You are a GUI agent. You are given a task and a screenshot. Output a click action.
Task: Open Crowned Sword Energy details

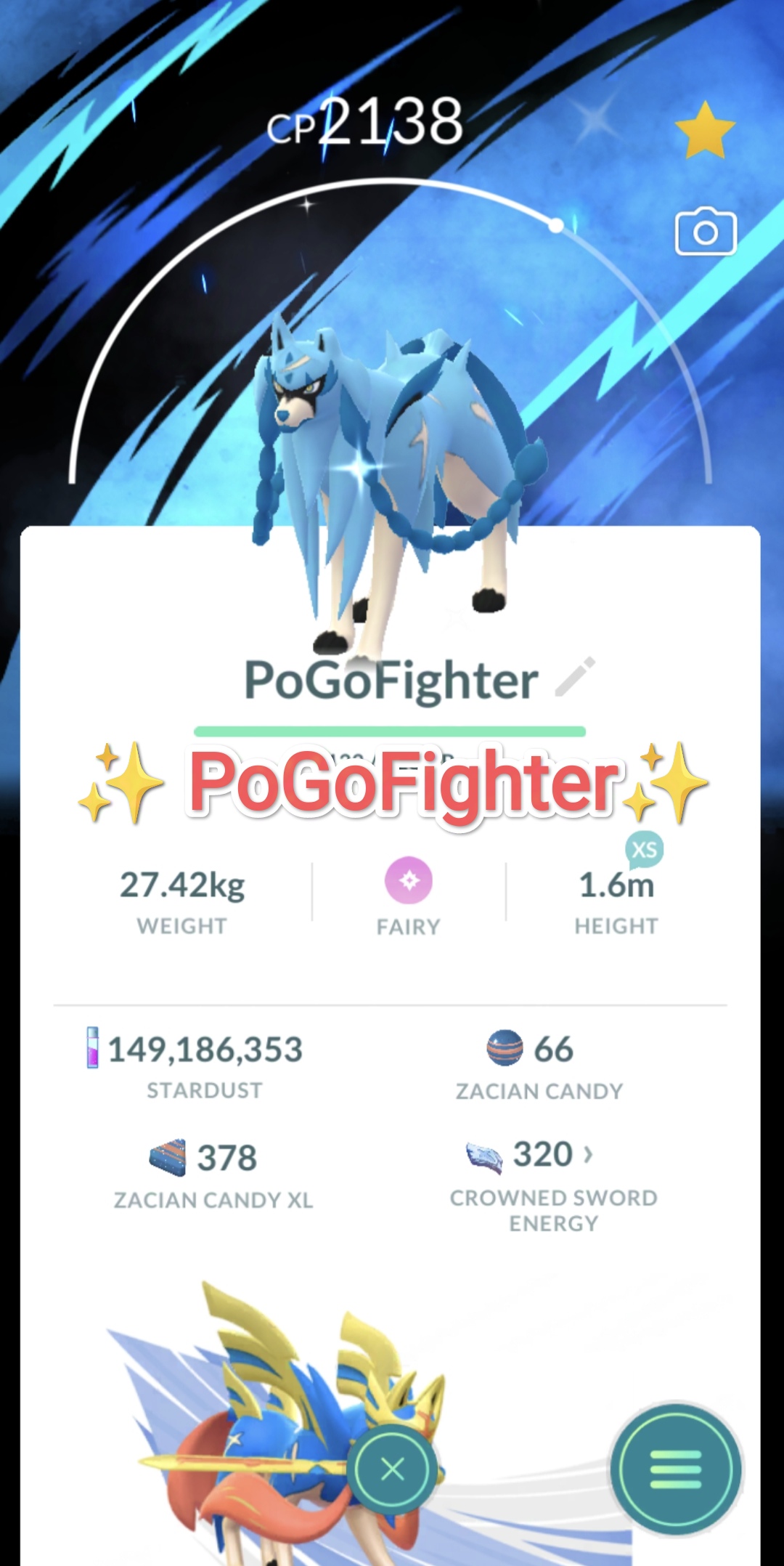pyautogui.click(x=553, y=1155)
